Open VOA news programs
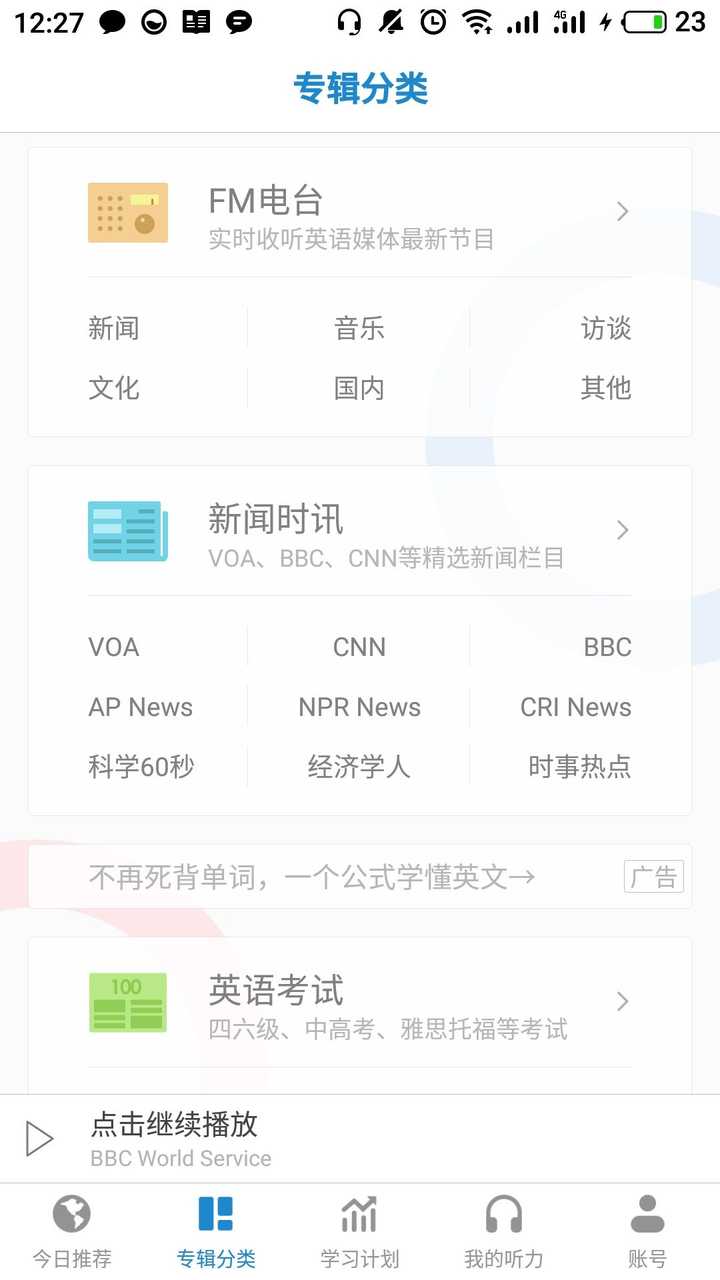This screenshot has height=1280, width=720. click(x=114, y=647)
